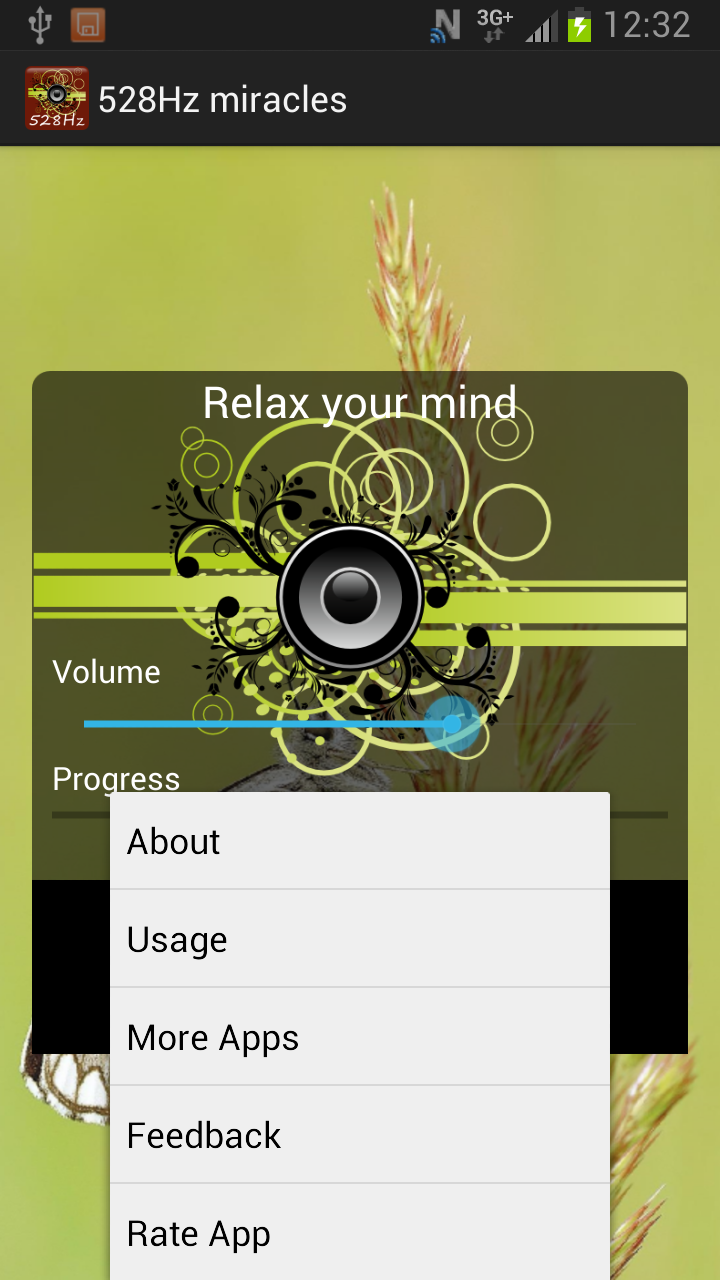The height and width of the screenshot is (1280, 720).
Task: Choose the Feedback option
Action: [359, 1135]
